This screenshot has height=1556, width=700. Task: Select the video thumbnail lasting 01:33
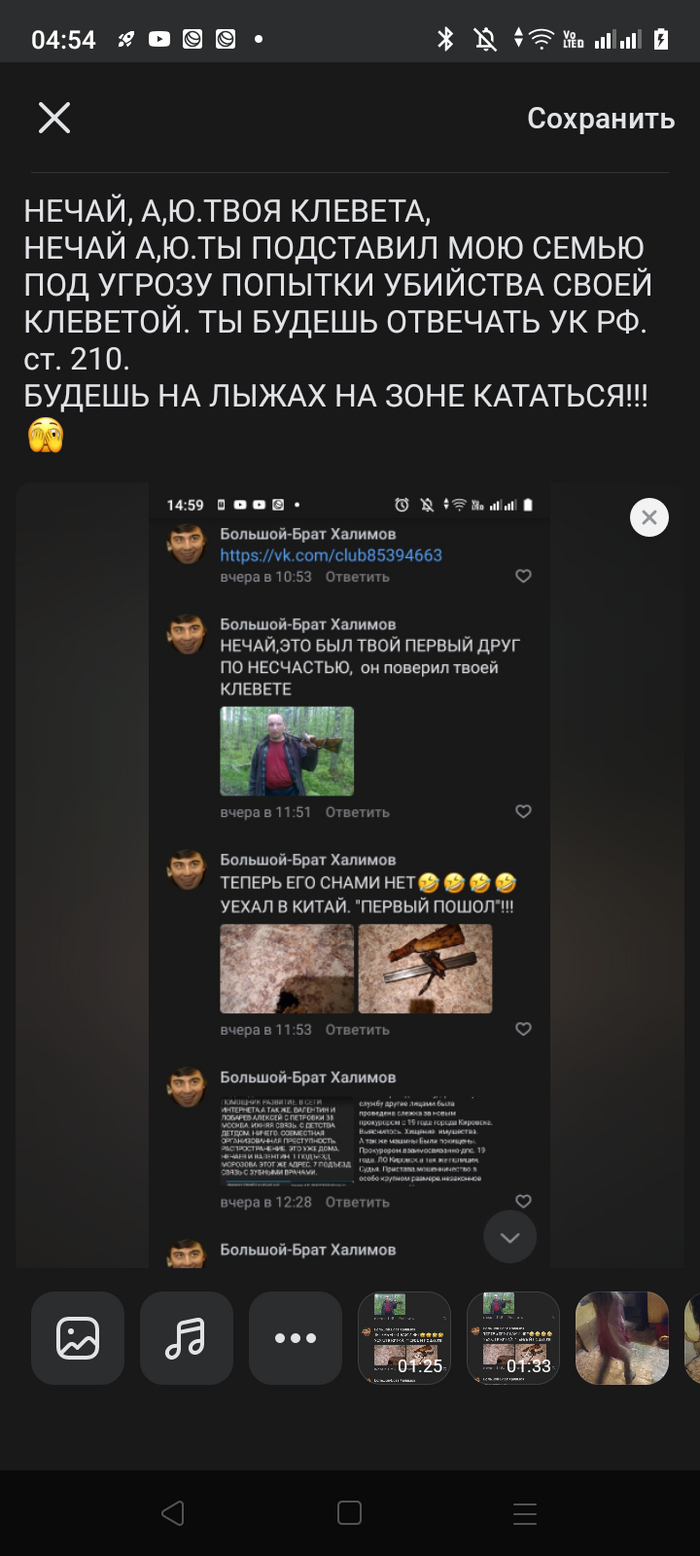513,1338
